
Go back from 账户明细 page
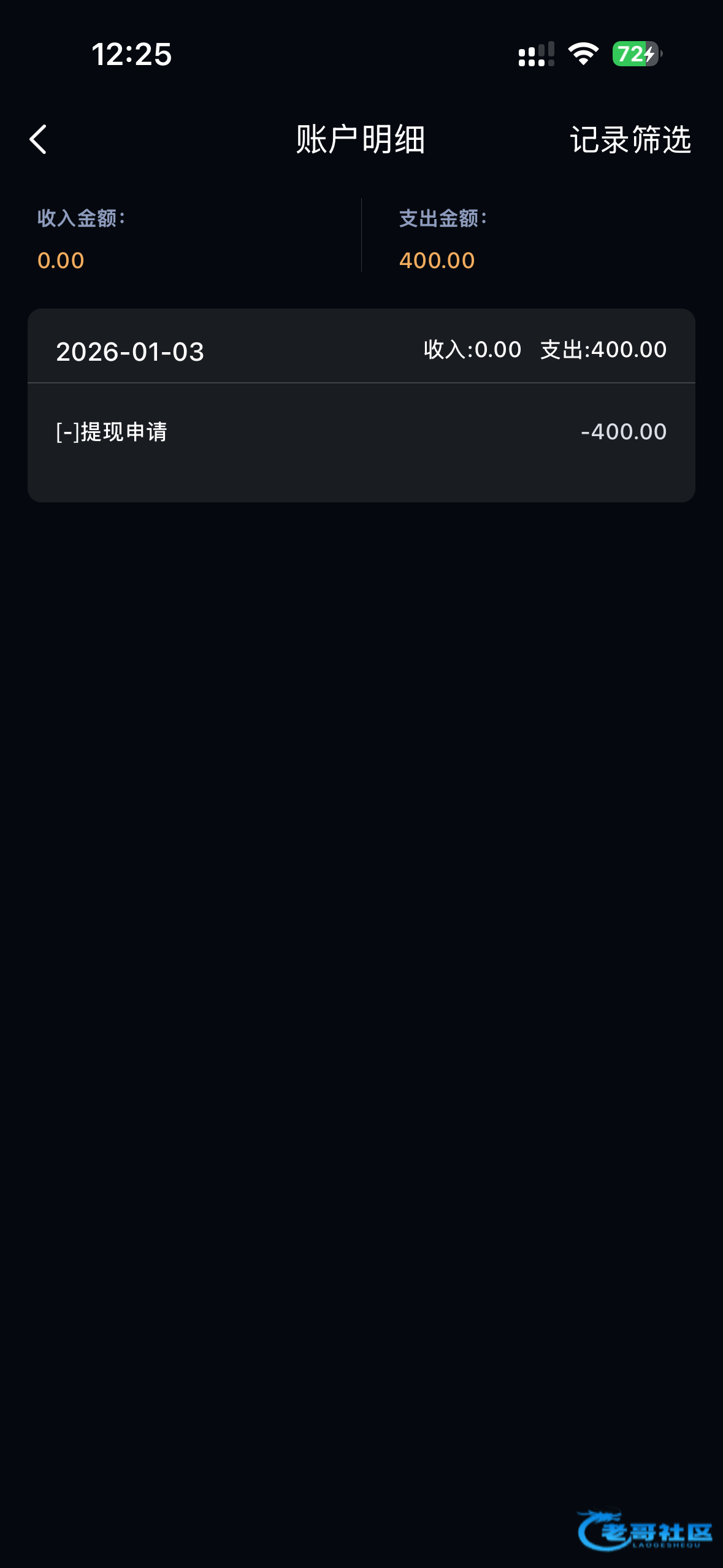point(38,139)
